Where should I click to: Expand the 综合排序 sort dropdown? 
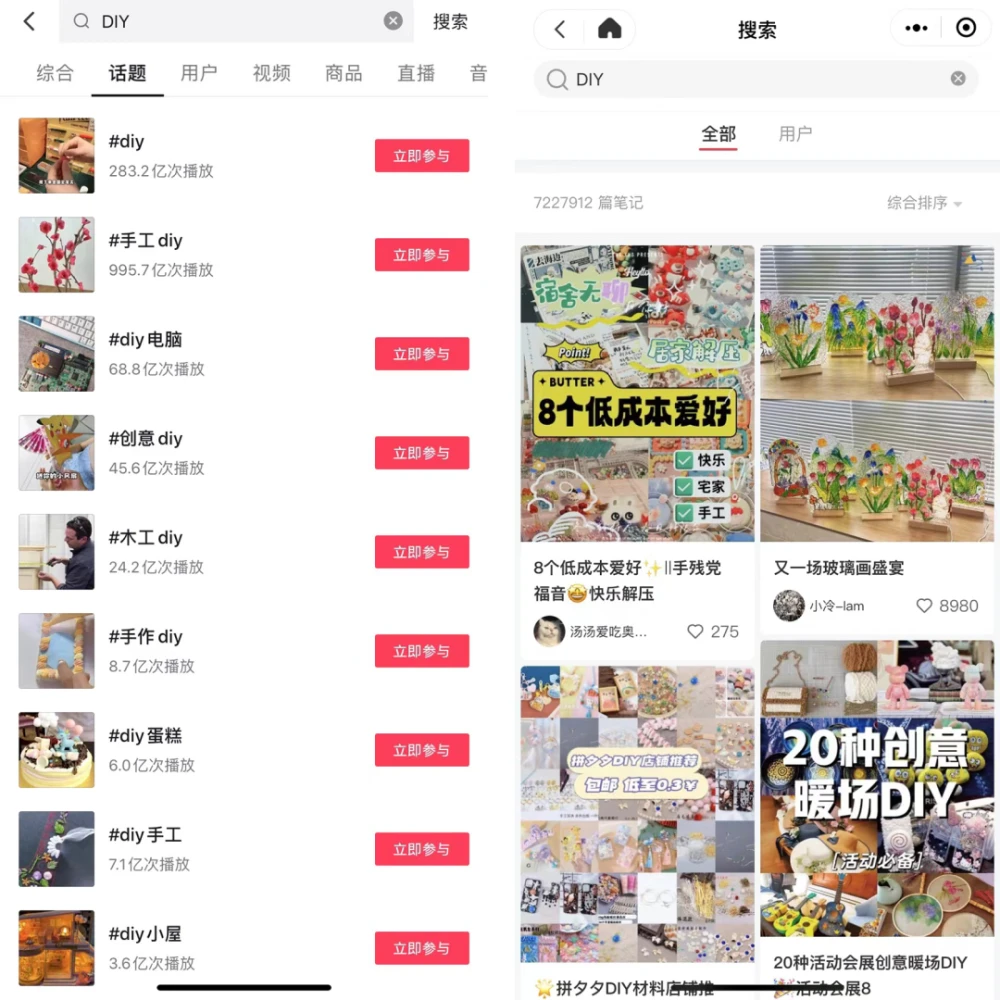tap(924, 203)
